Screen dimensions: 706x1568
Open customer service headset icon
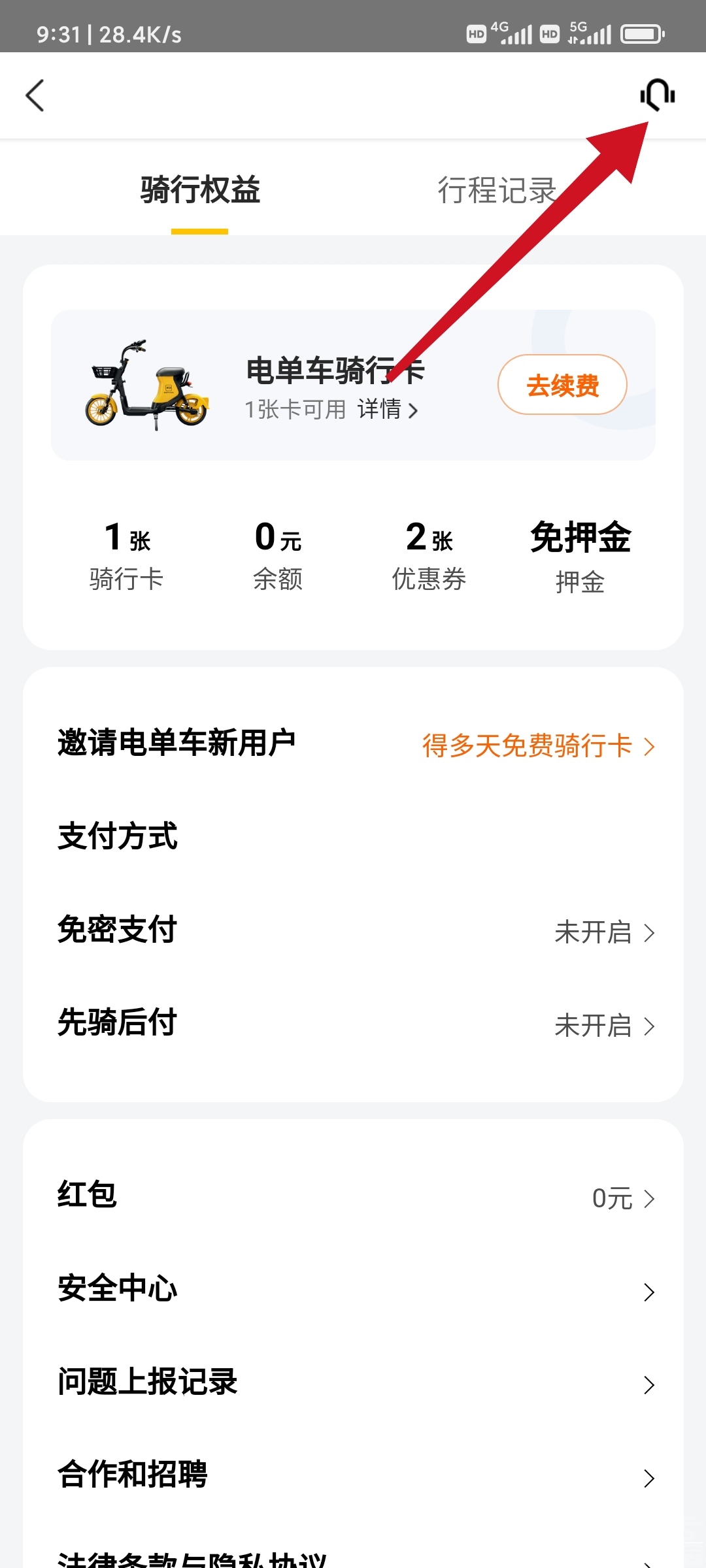coord(657,95)
